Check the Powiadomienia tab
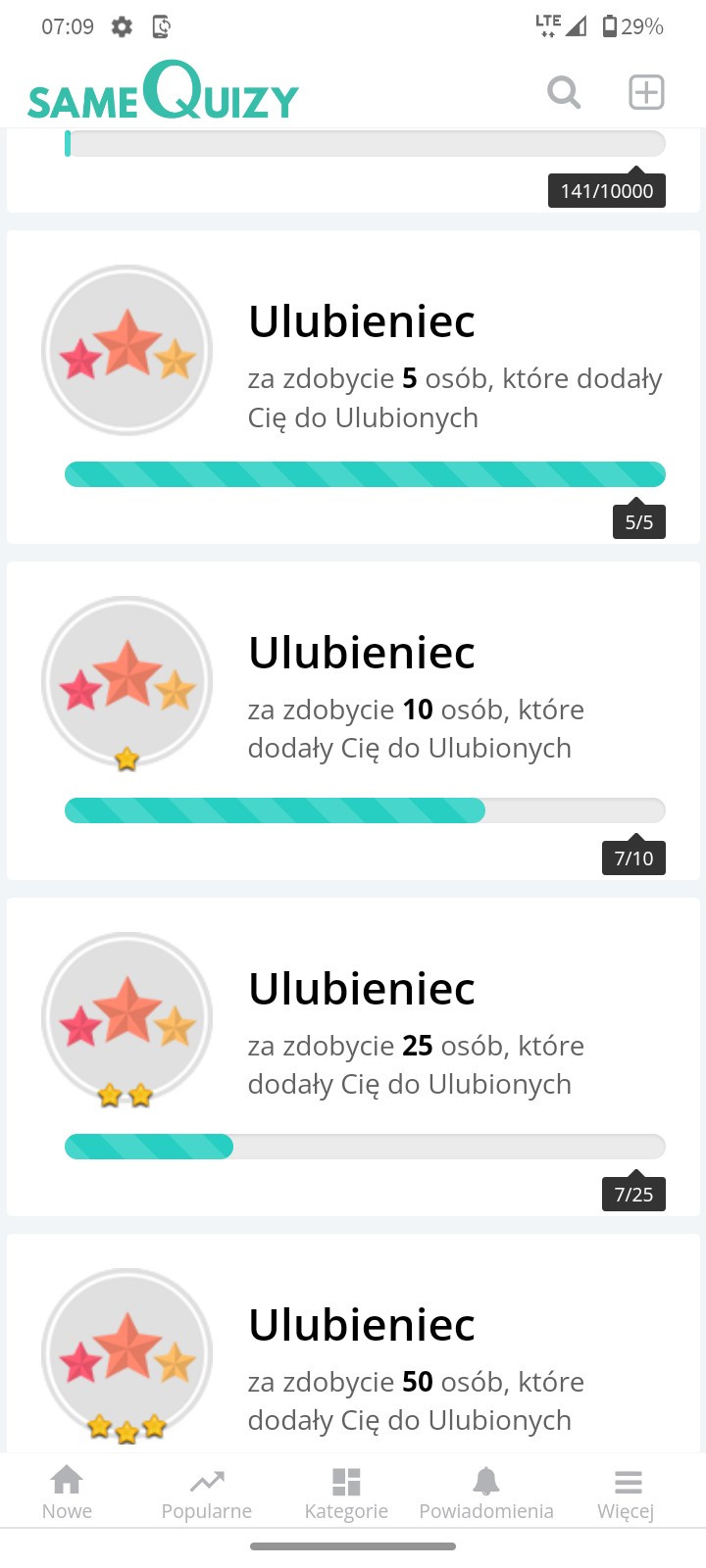Viewport: 706px width, 1568px height. 486,1493
